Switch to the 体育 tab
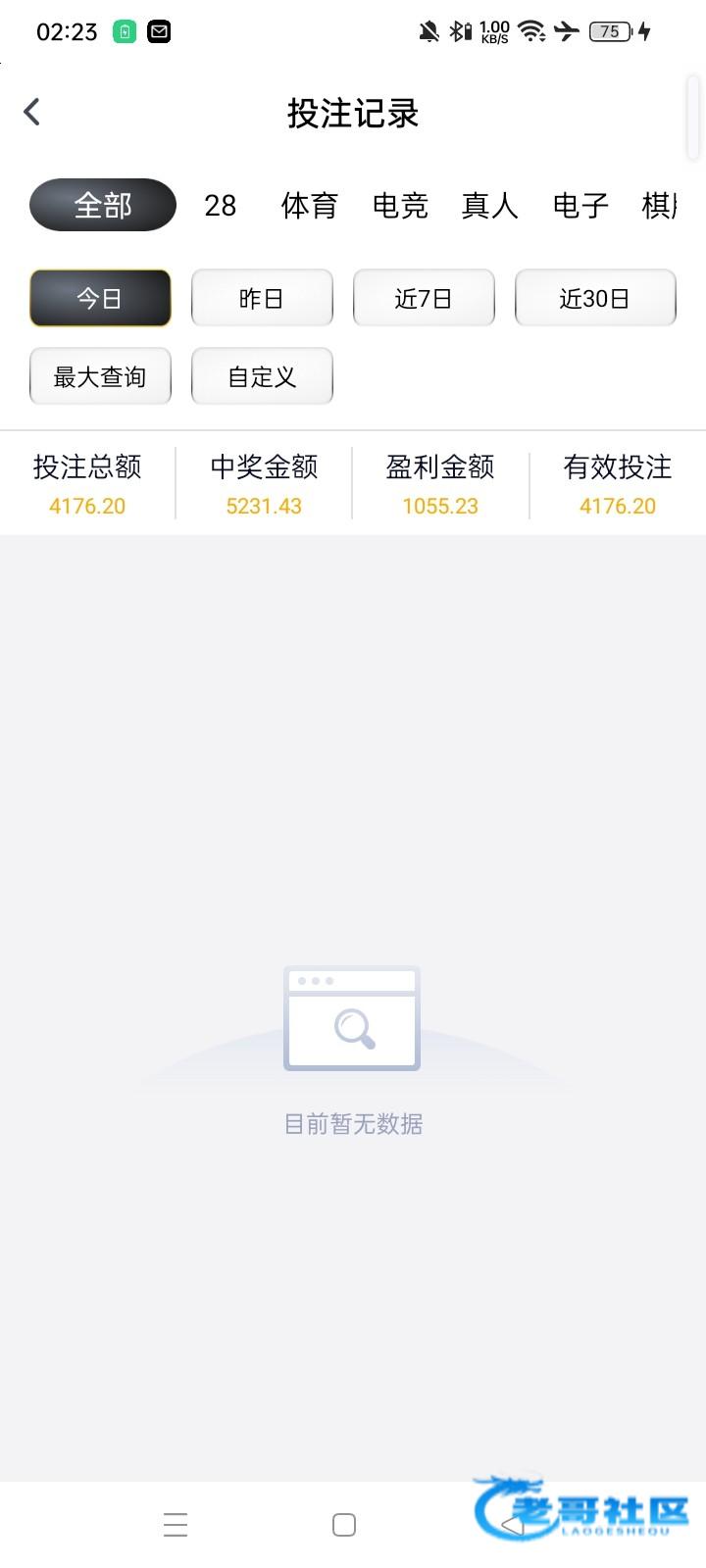The width and height of the screenshot is (706, 1568). [309, 205]
